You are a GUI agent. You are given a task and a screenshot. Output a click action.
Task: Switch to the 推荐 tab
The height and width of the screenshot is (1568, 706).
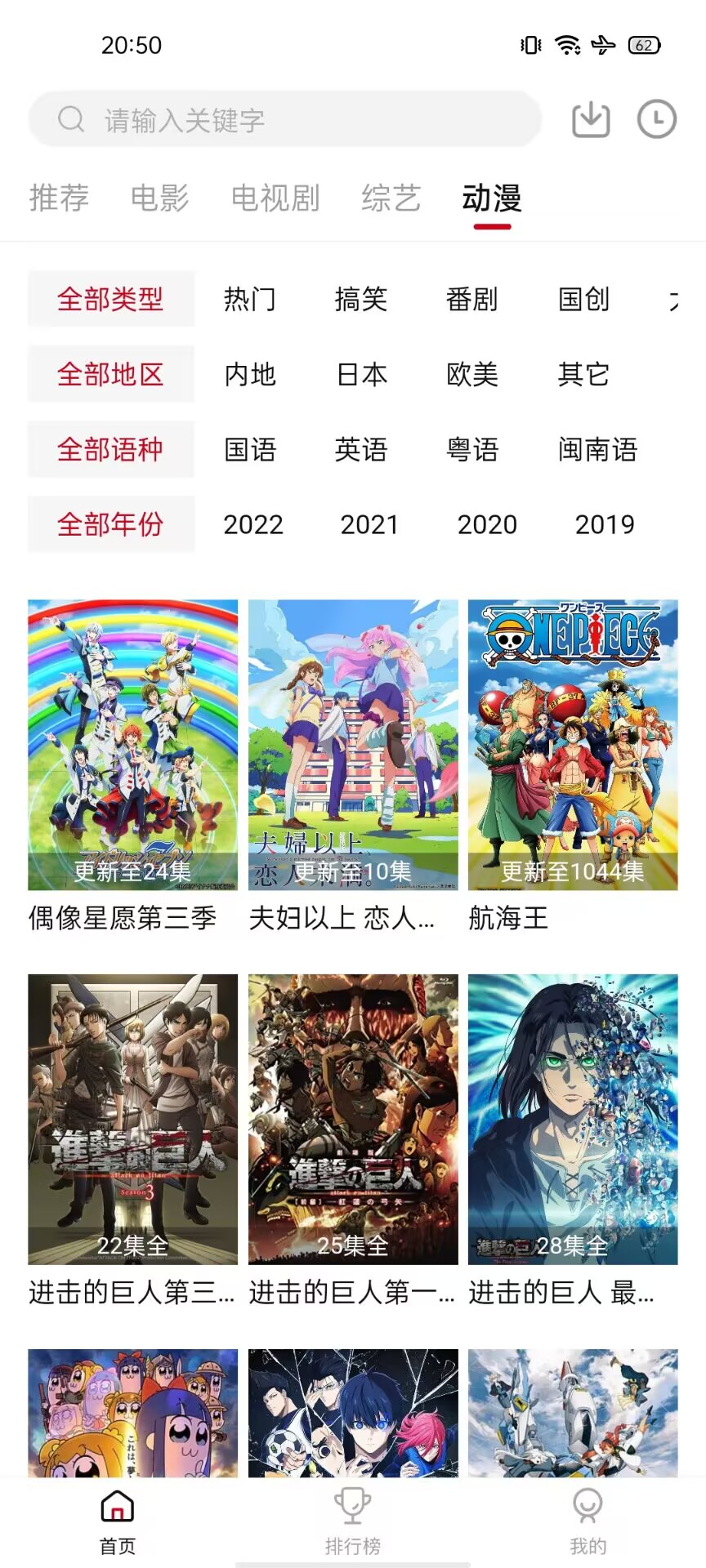59,198
